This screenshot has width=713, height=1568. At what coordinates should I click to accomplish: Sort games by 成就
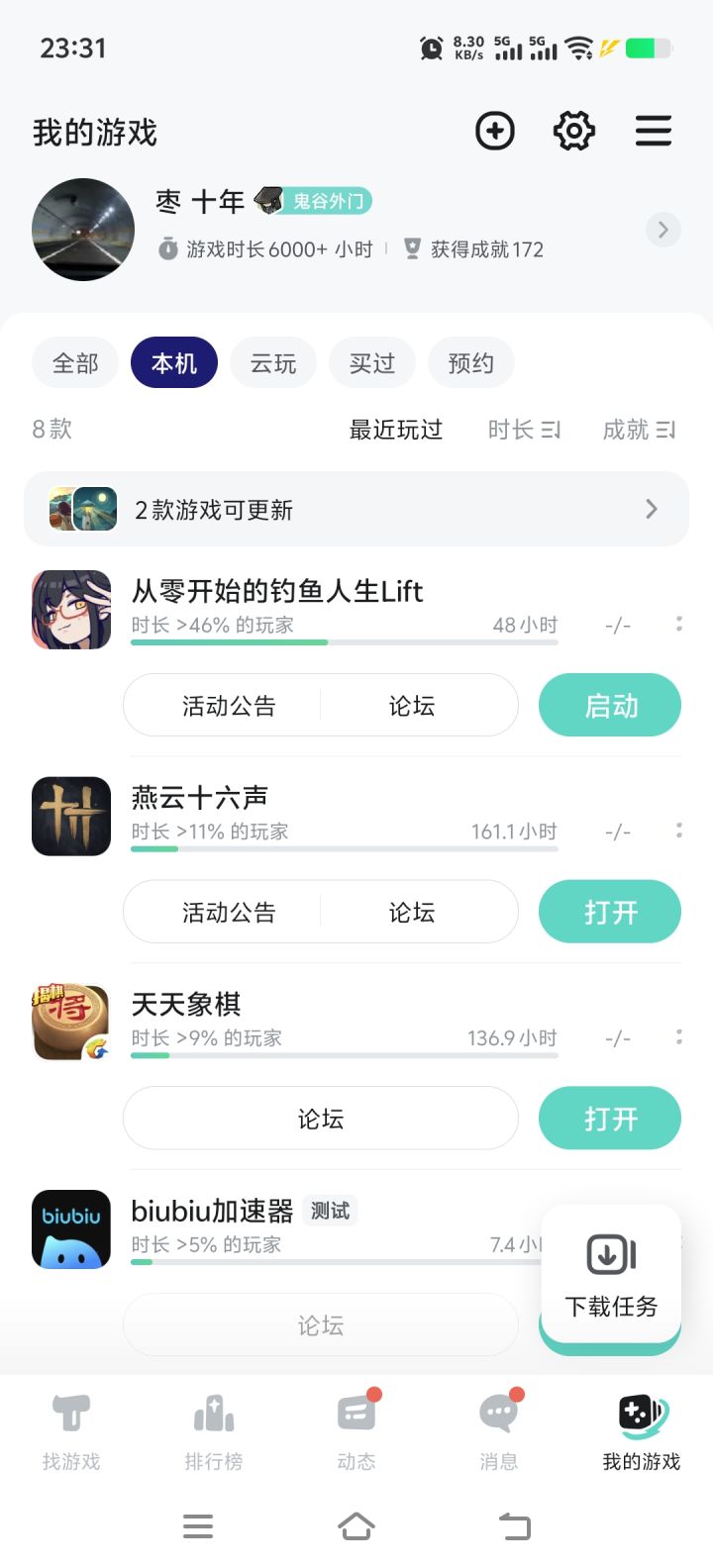(x=639, y=430)
